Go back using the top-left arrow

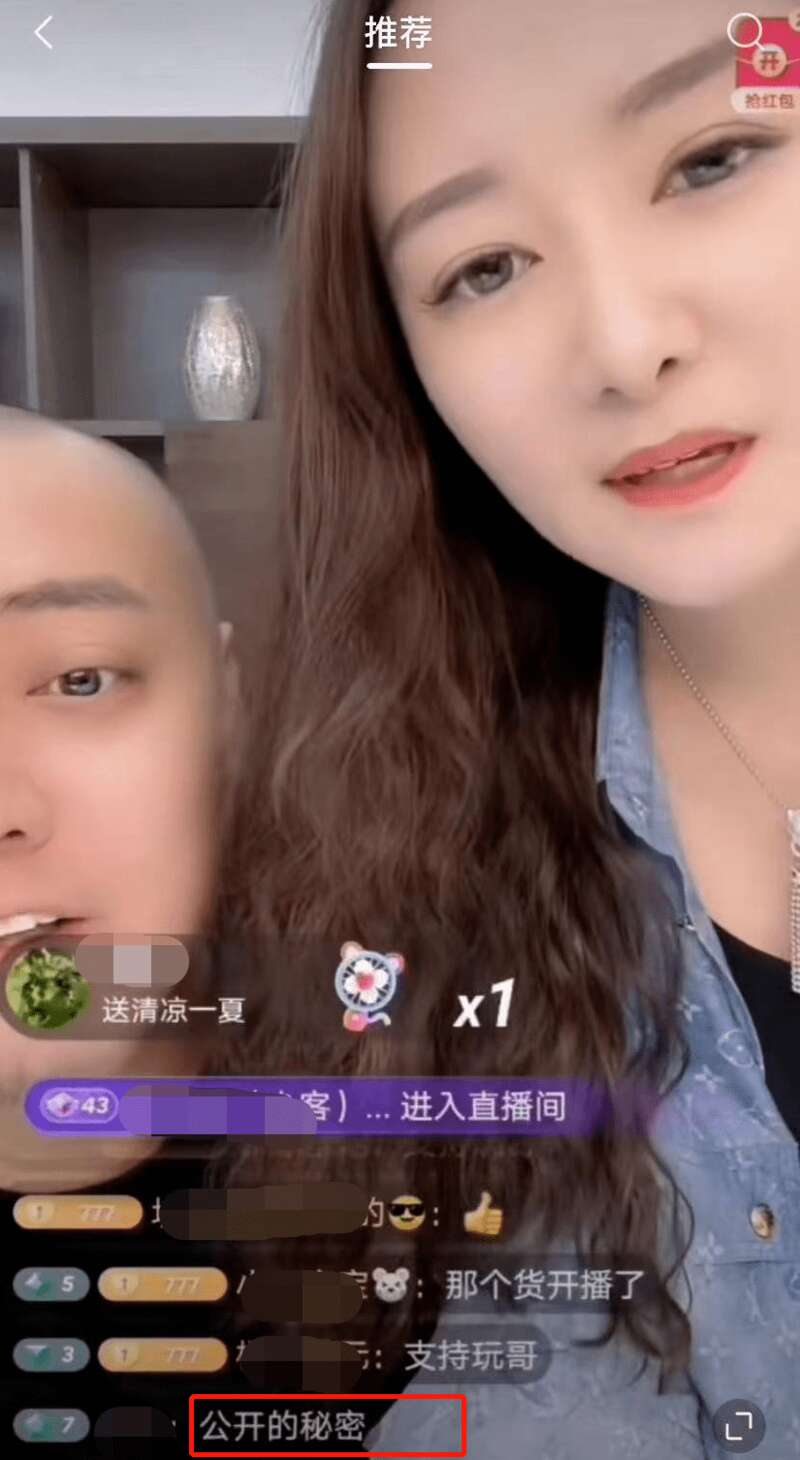pyautogui.click(x=43, y=33)
